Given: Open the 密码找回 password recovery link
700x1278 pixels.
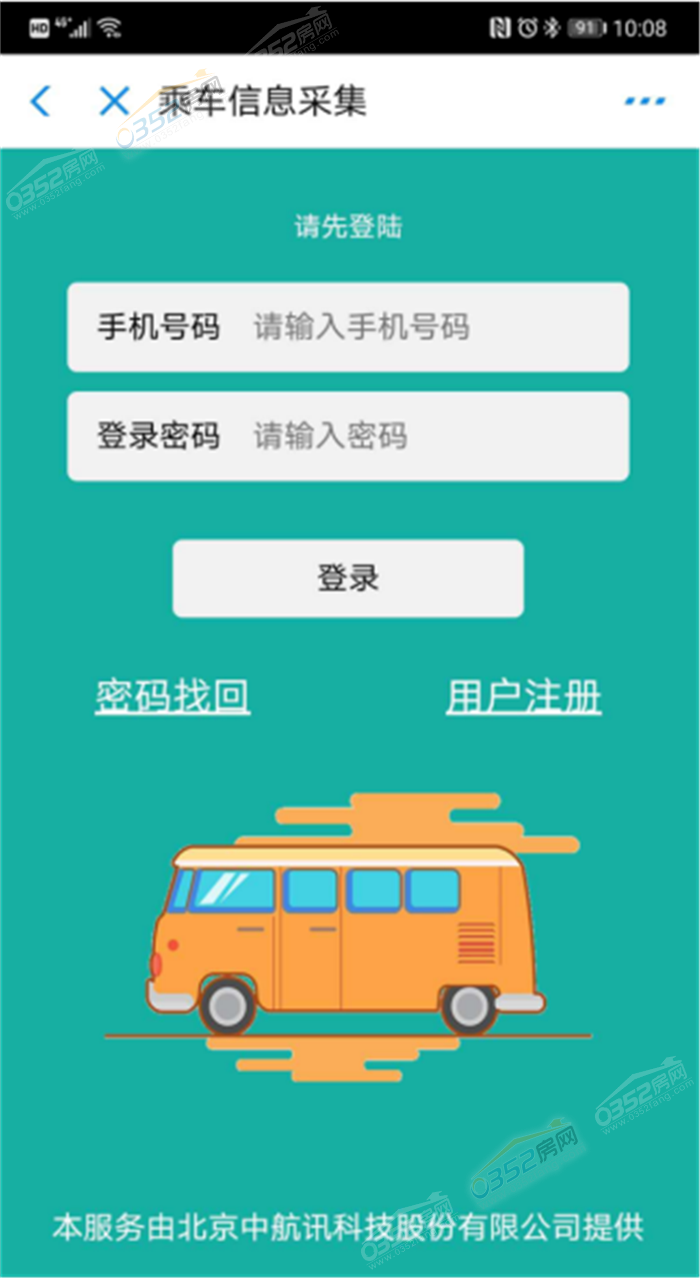Looking at the screenshot, I should coord(172,696).
